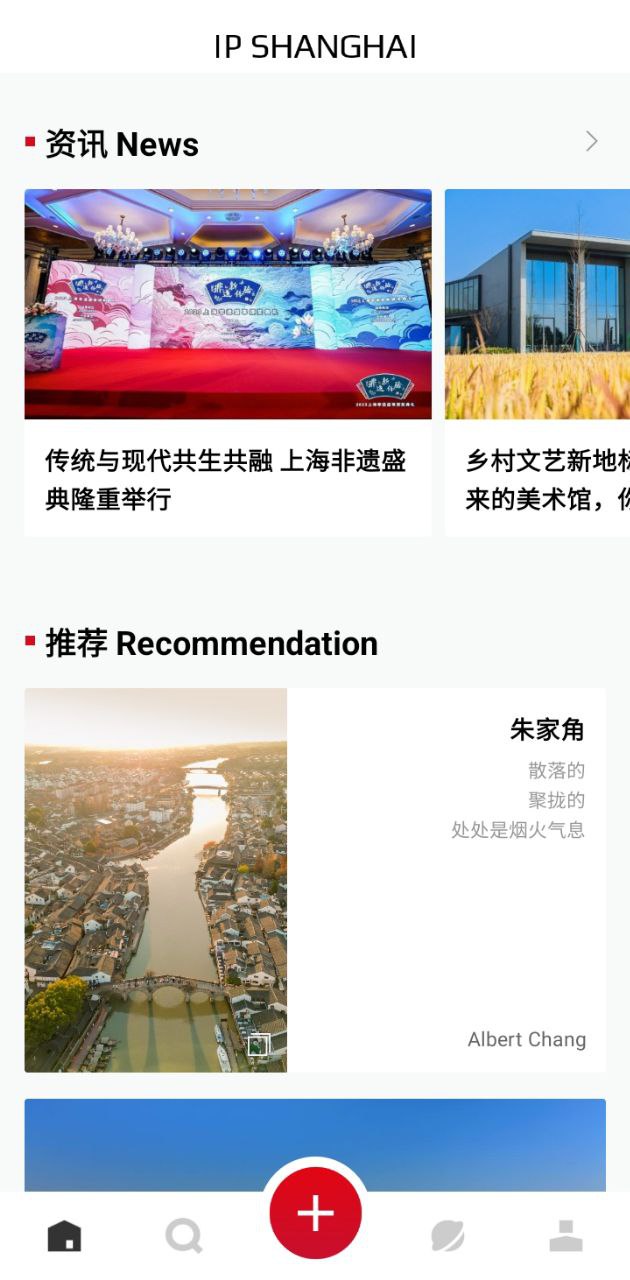Switch to the Search tab

tap(184, 1236)
